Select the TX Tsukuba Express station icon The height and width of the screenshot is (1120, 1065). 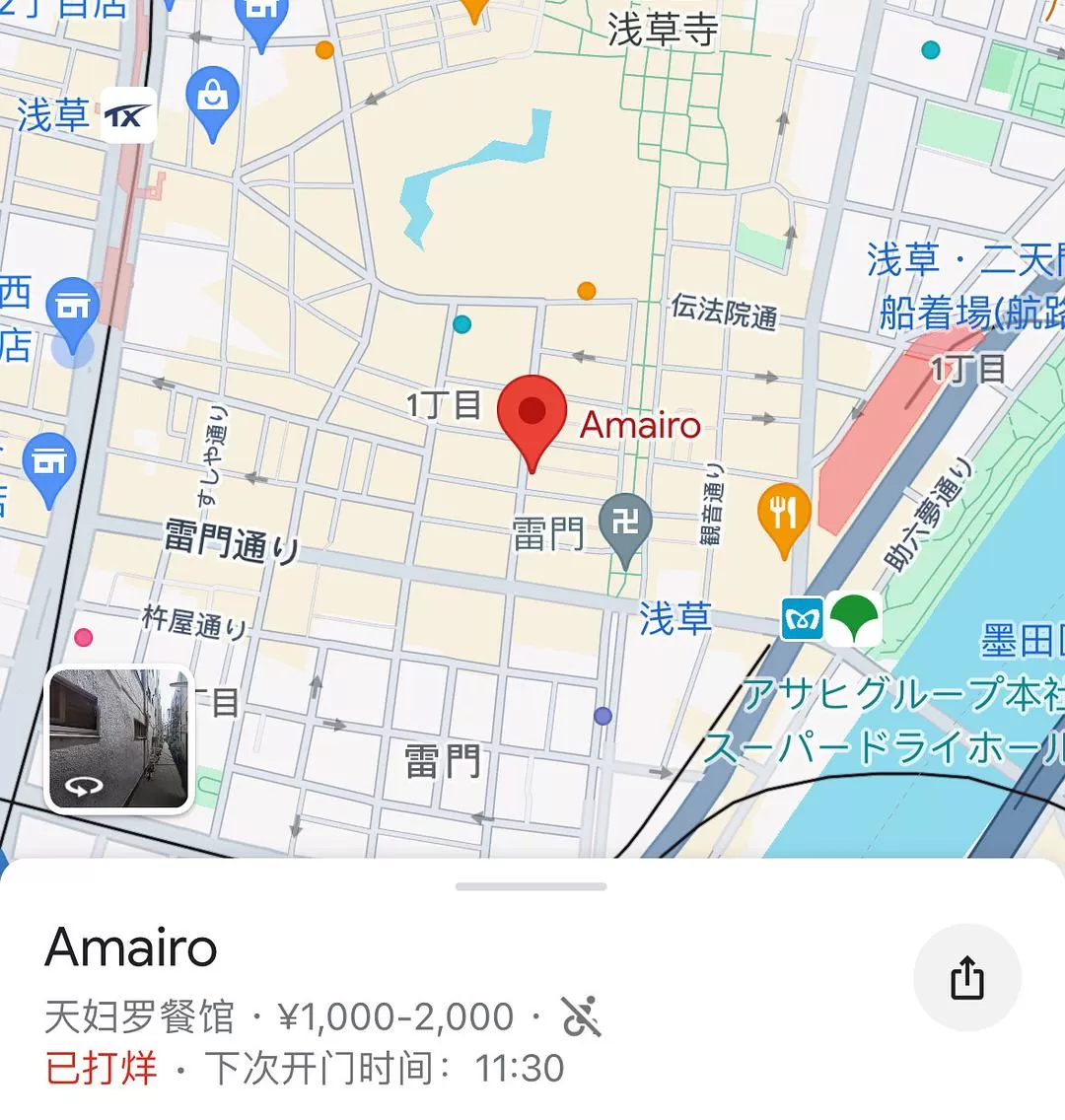coord(127,113)
